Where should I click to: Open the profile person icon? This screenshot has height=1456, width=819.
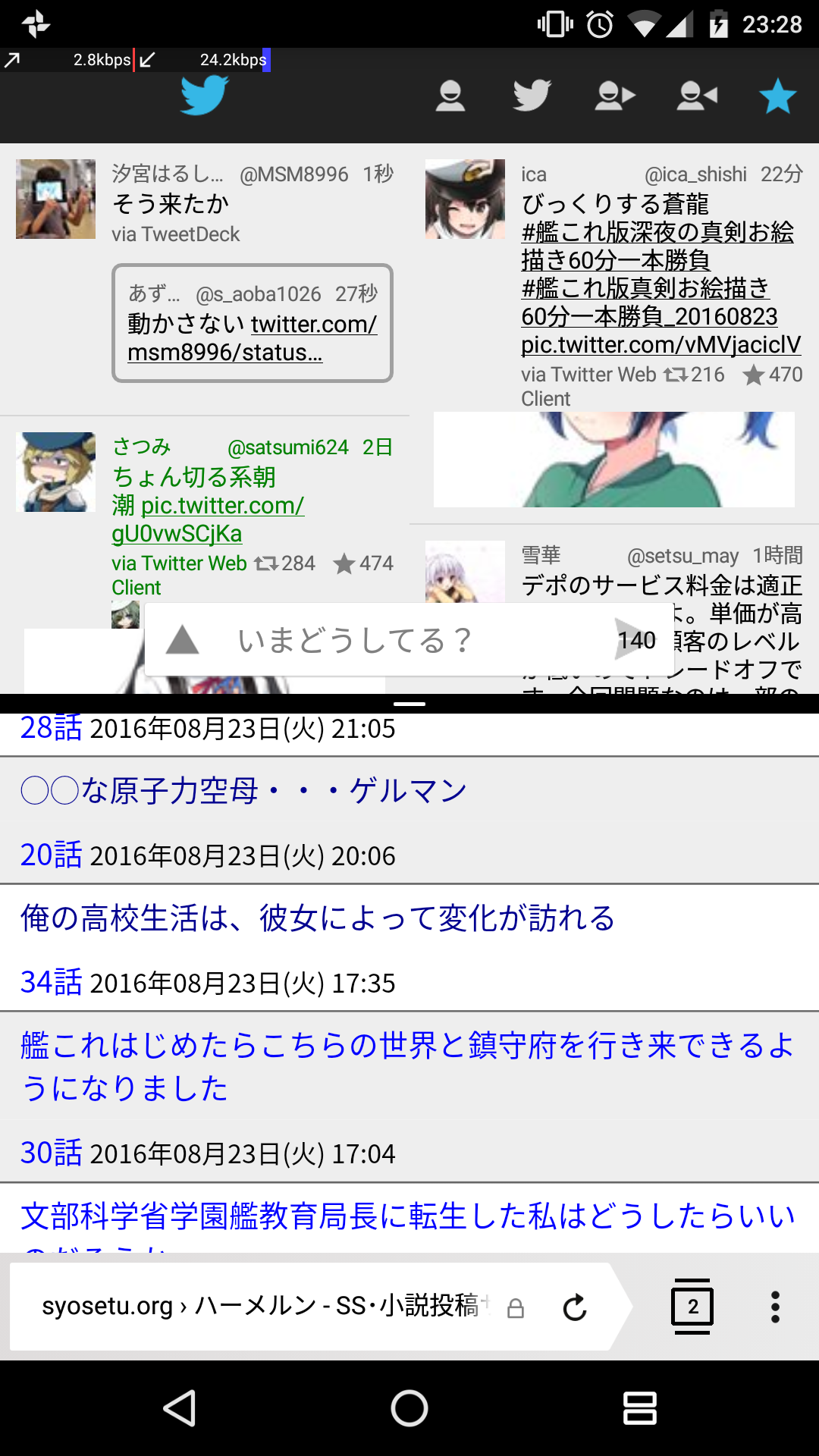pyautogui.click(x=450, y=96)
